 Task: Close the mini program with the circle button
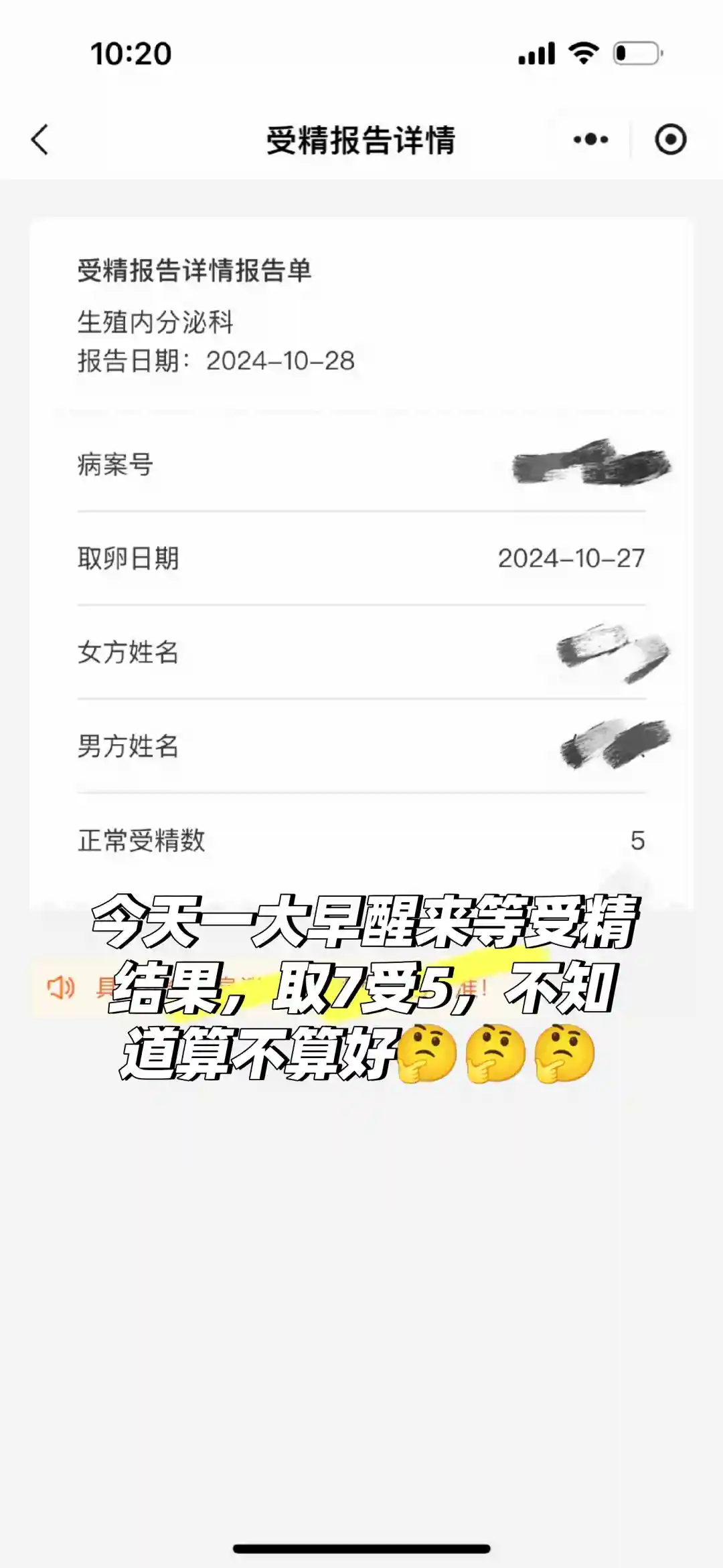[x=670, y=140]
